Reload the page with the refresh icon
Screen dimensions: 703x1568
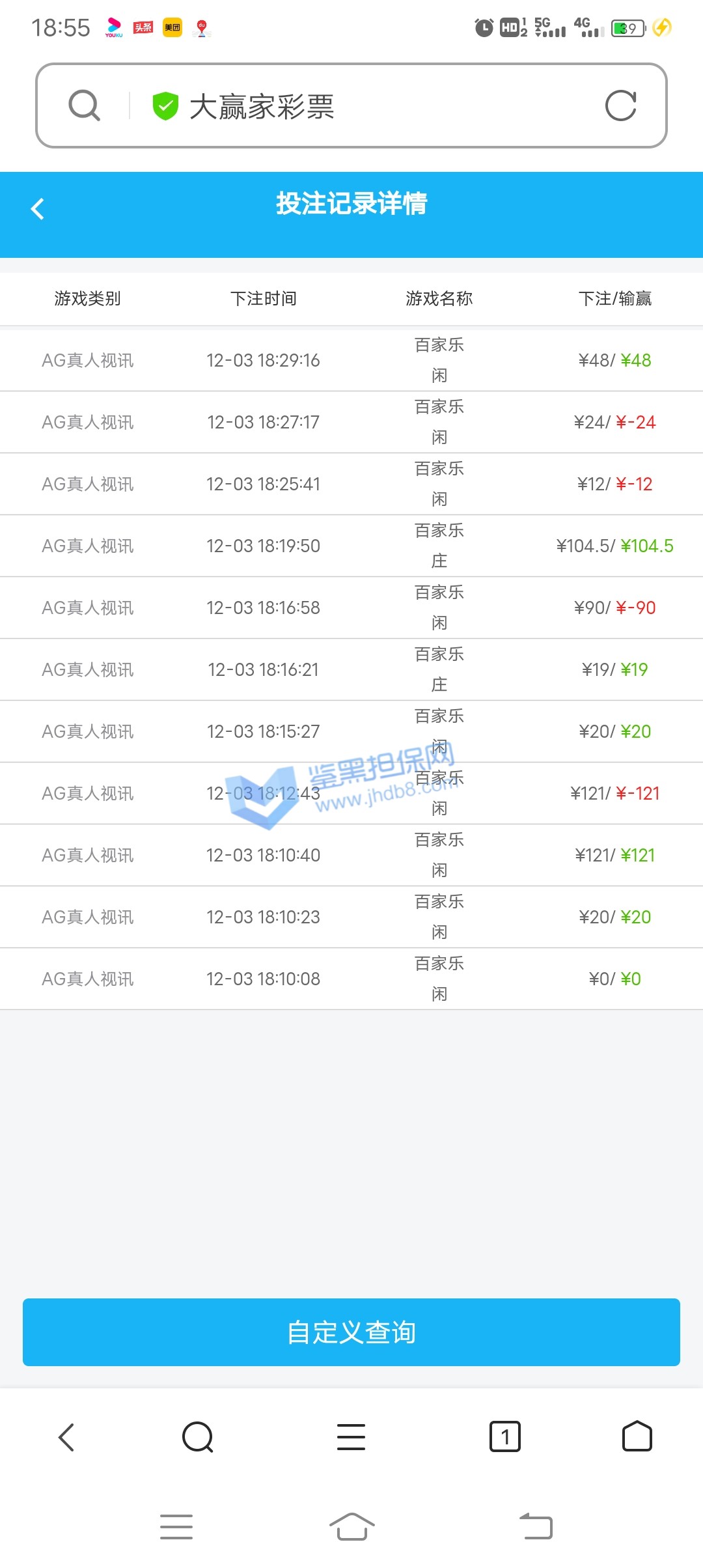pos(620,105)
